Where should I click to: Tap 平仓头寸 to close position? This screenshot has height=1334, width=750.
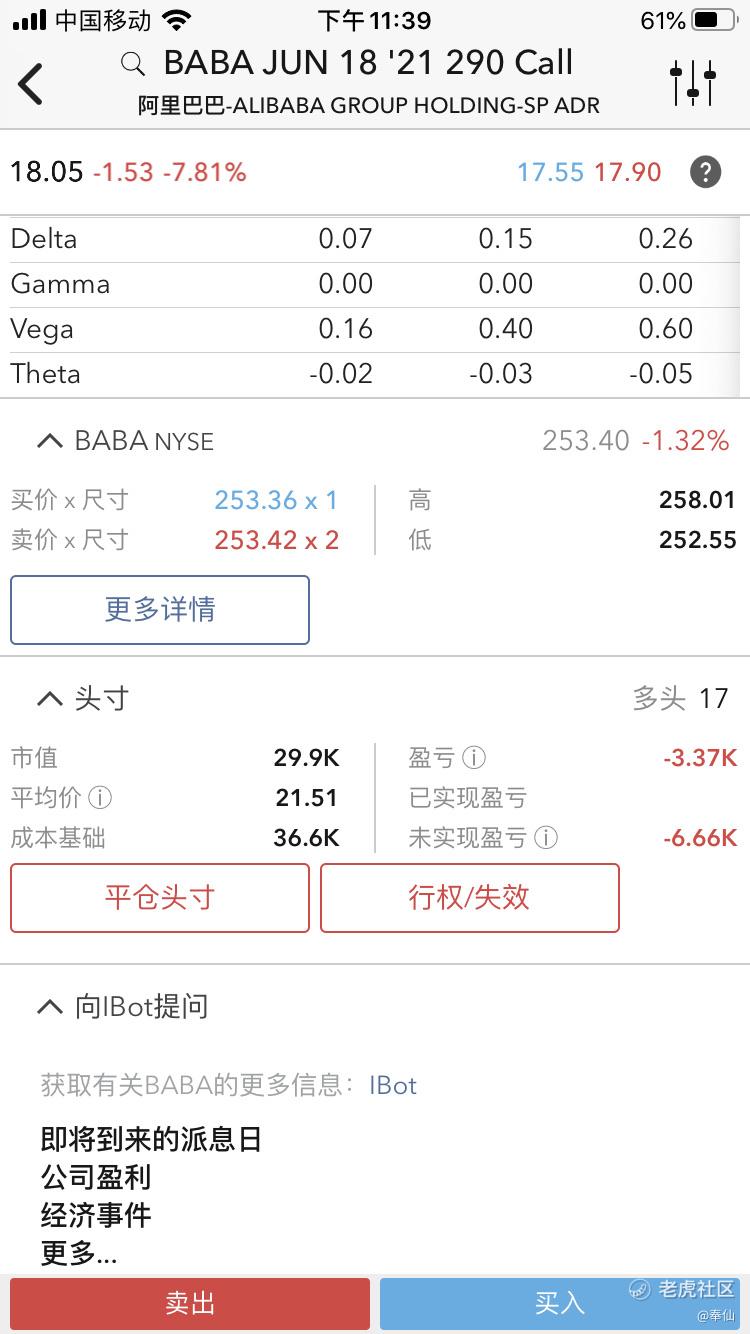pos(160,898)
